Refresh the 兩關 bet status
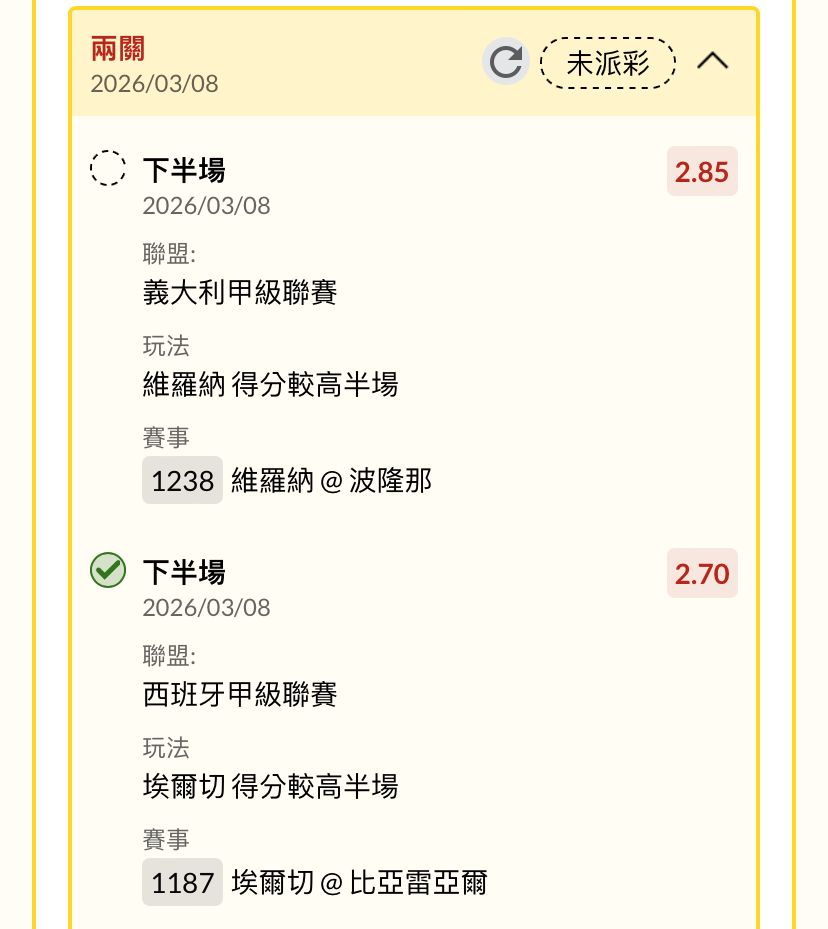The height and width of the screenshot is (929, 828). [506, 62]
